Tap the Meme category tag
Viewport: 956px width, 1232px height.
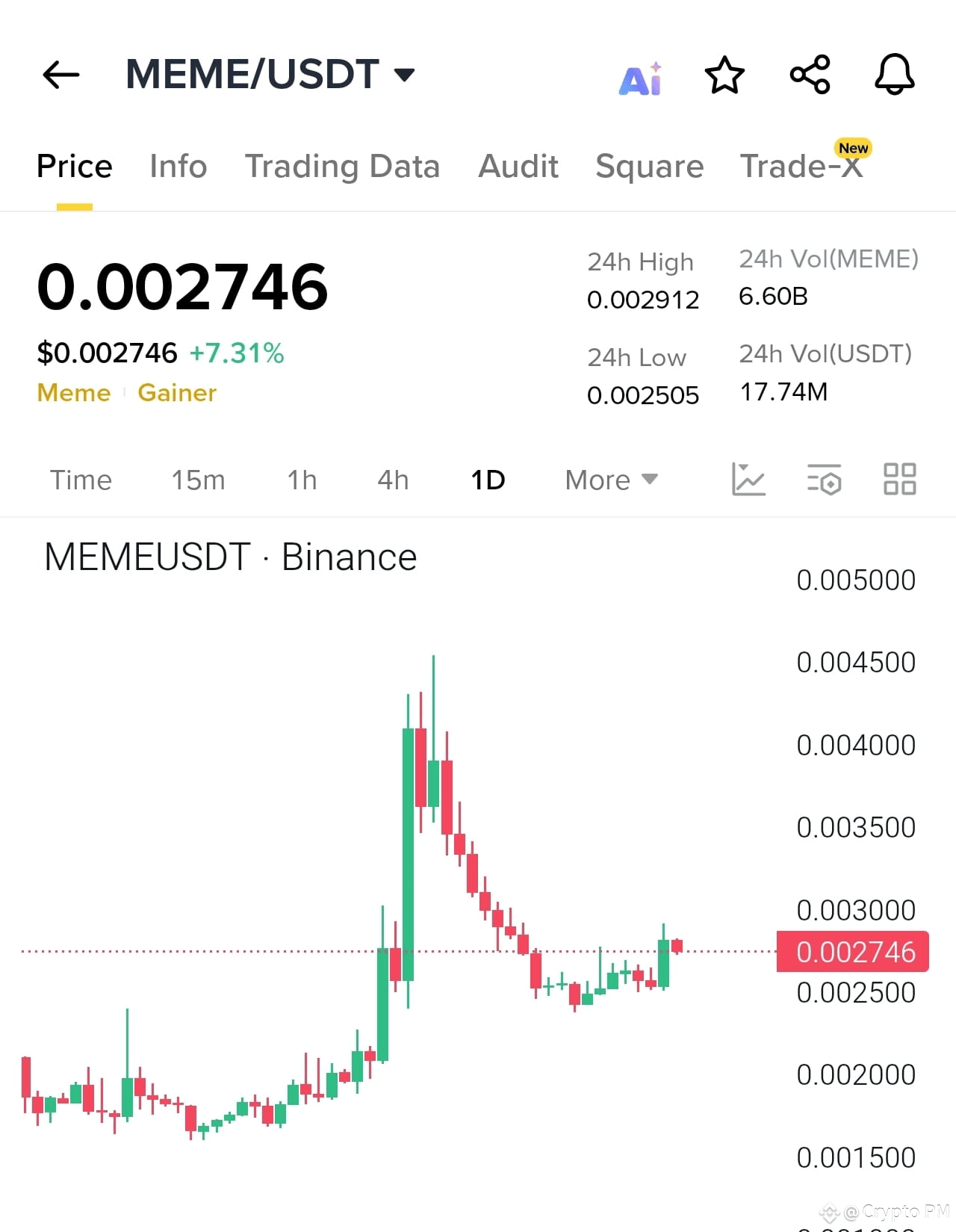pyautogui.click(x=74, y=393)
